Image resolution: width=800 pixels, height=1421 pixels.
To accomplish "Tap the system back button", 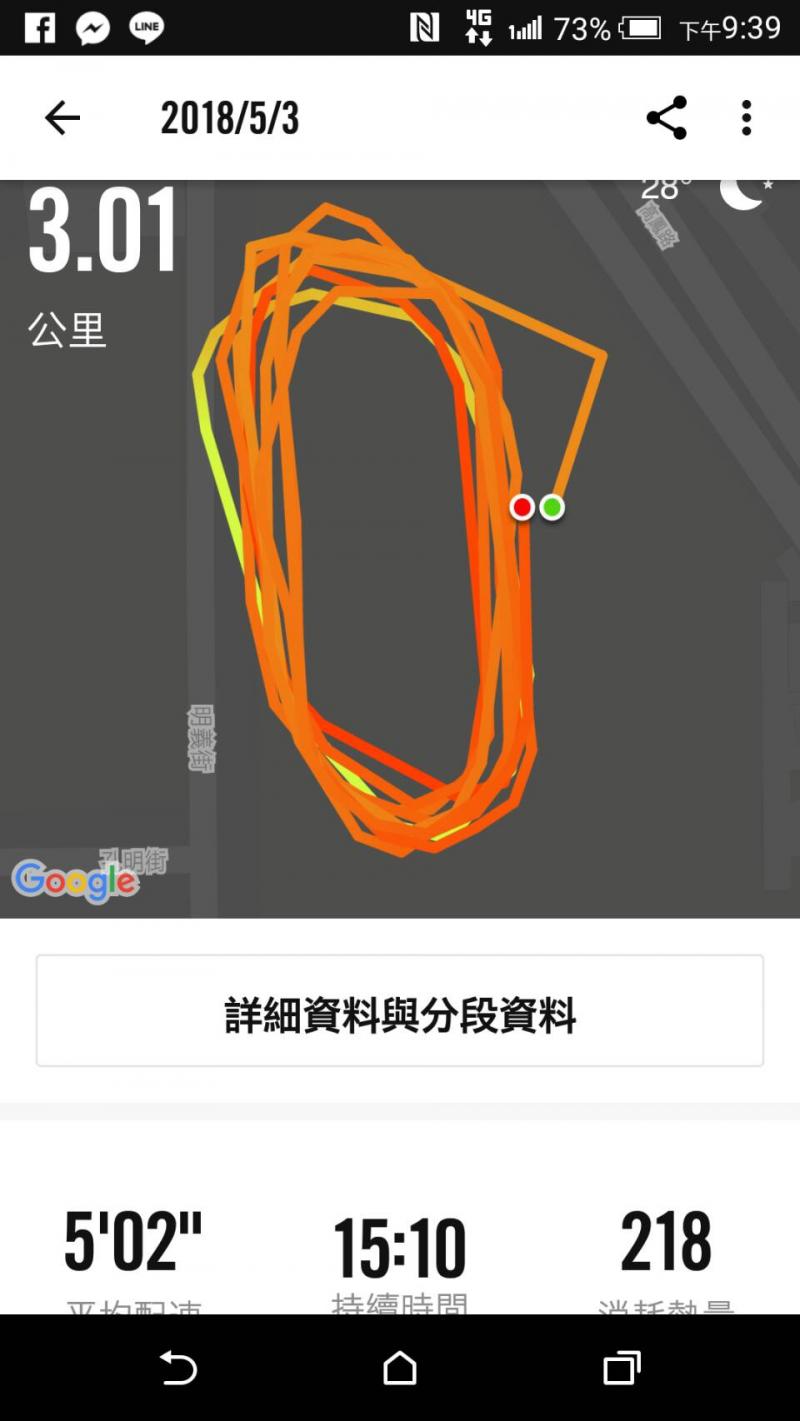I will coord(178,1367).
